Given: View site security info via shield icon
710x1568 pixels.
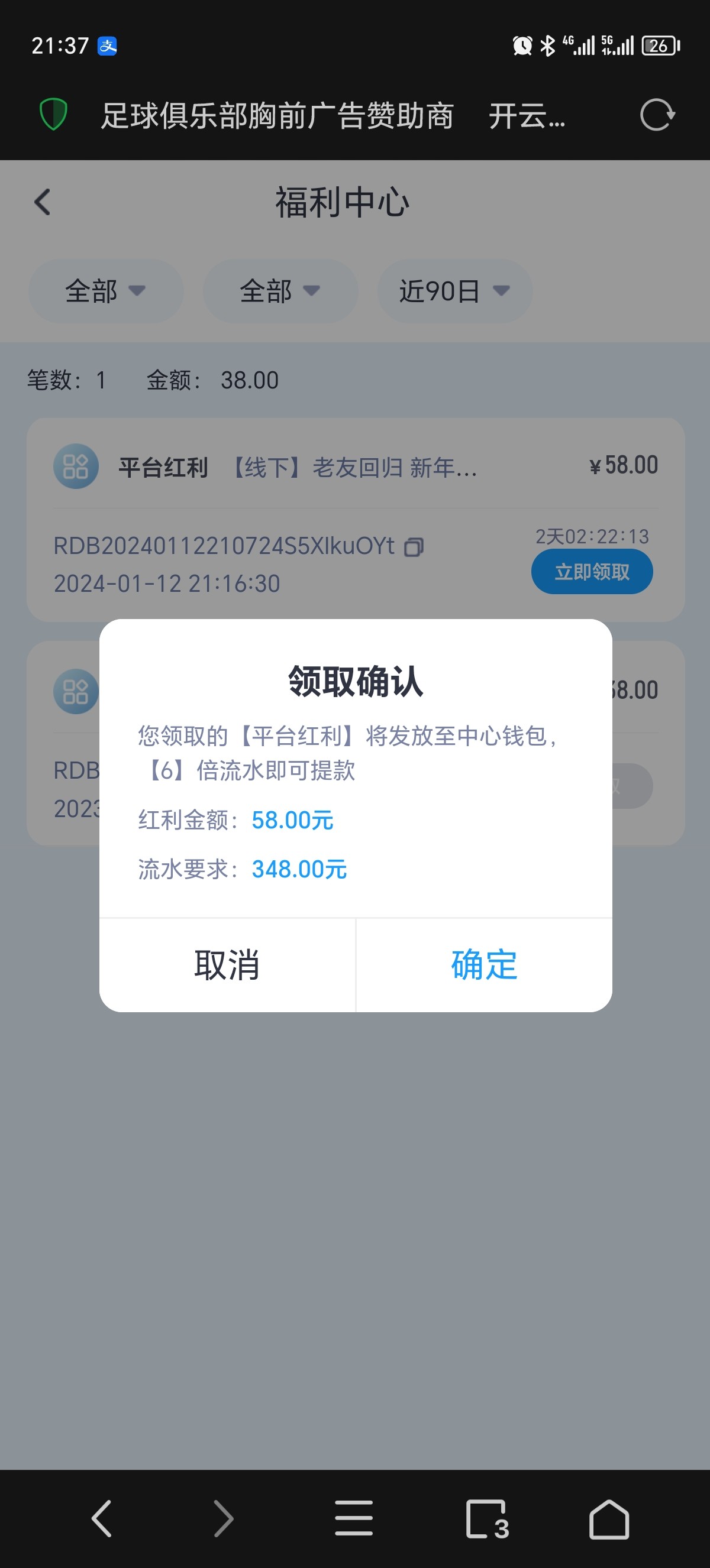Looking at the screenshot, I should pos(53,115).
